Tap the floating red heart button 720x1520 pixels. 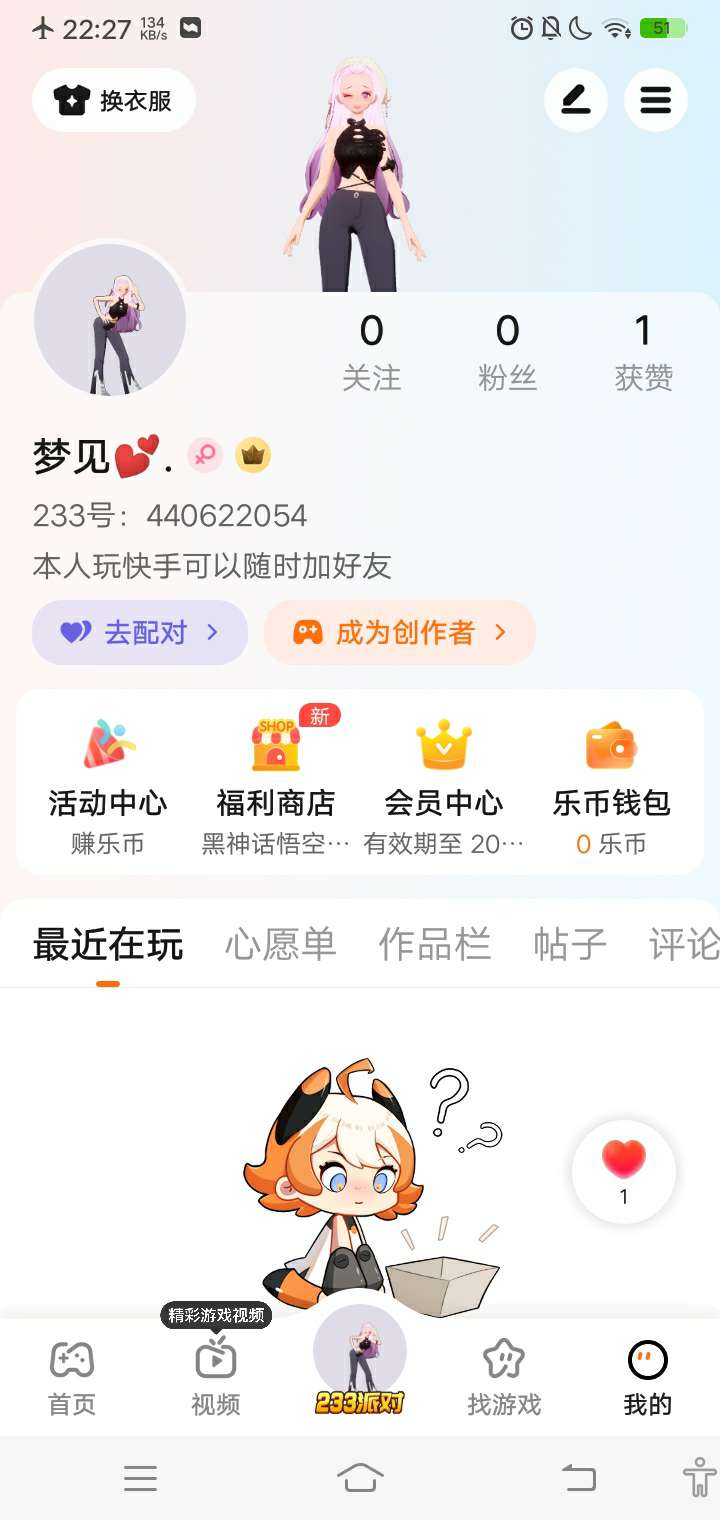(624, 1171)
